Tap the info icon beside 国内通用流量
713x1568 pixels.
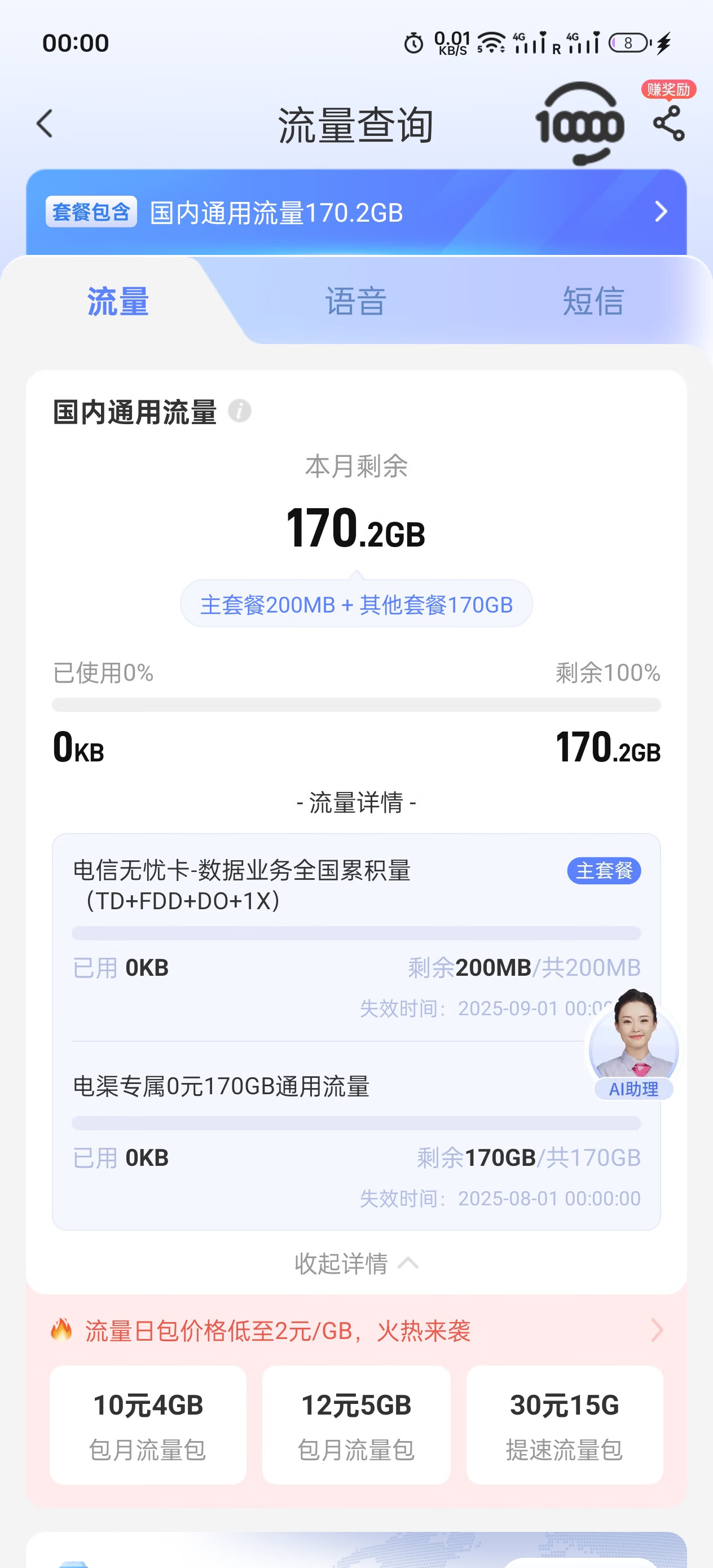[x=240, y=411]
